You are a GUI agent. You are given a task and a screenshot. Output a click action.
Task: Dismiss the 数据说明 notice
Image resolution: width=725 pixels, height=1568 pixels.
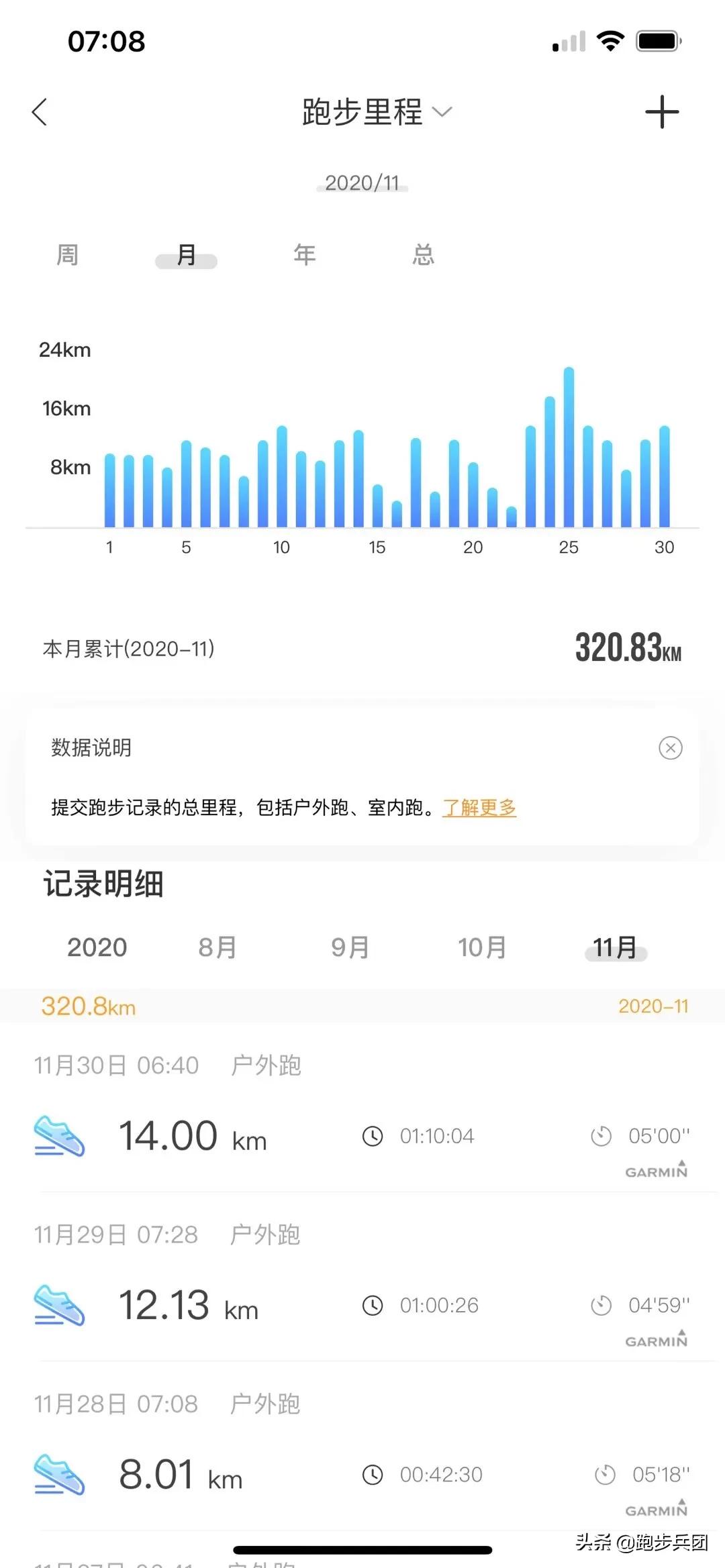671,748
